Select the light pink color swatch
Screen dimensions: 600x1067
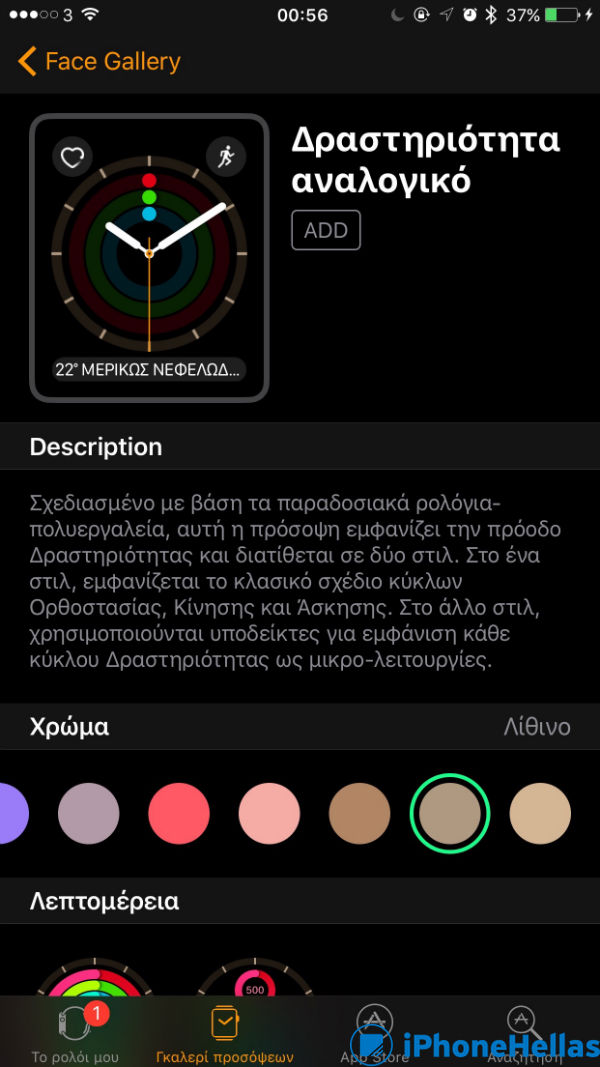click(x=269, y=814)
